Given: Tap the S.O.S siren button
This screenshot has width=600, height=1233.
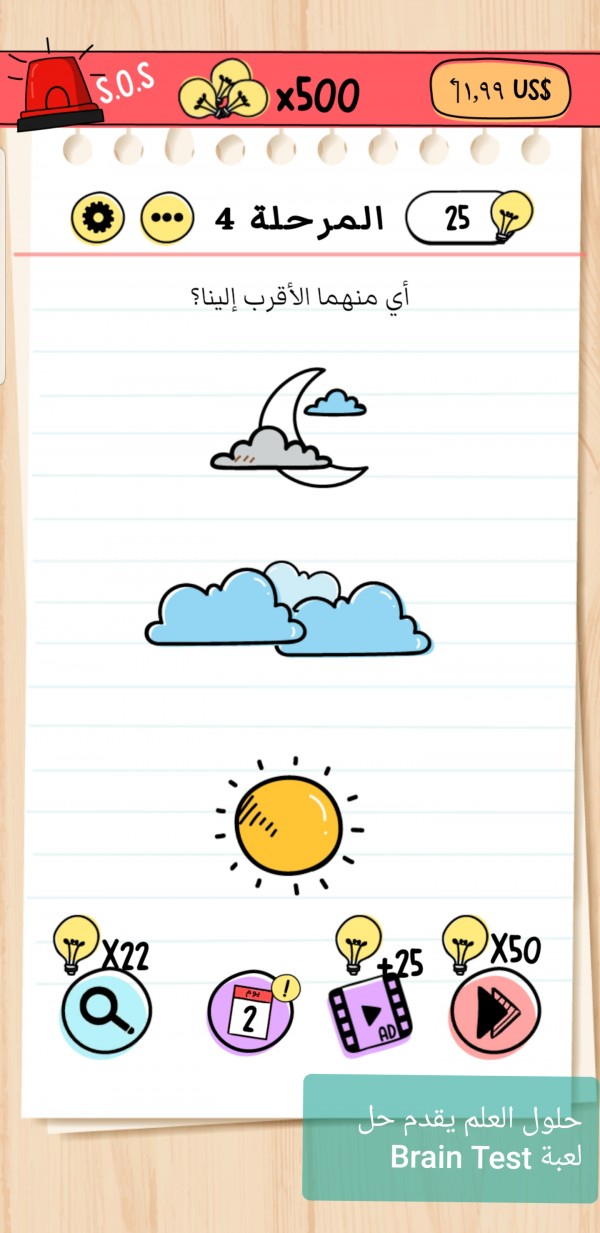Looking at the screenshot, I should (x=62, y=88).
